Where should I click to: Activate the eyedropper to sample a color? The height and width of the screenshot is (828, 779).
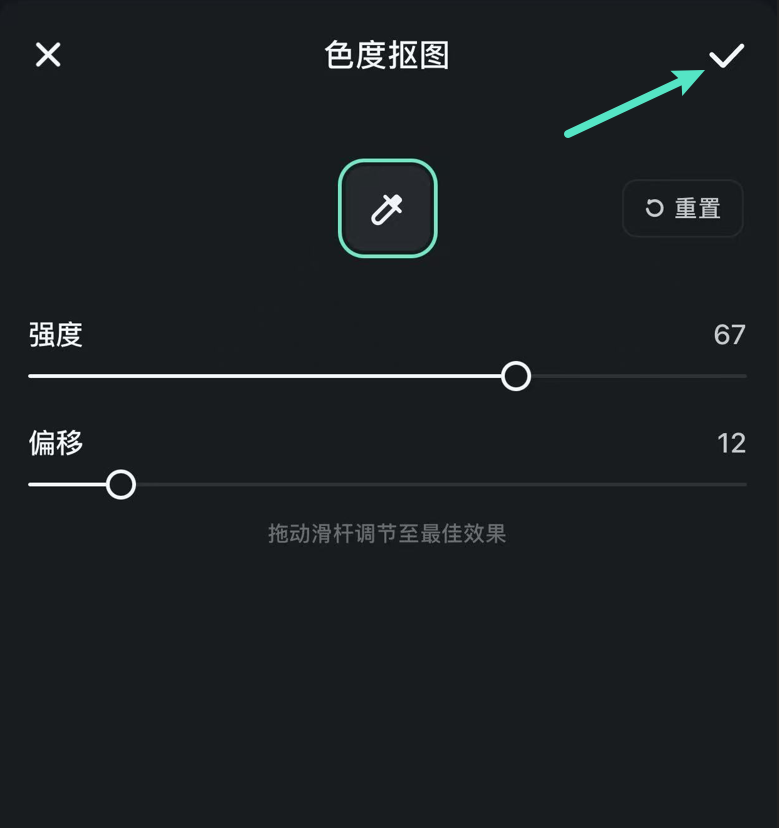click(387, 208)
